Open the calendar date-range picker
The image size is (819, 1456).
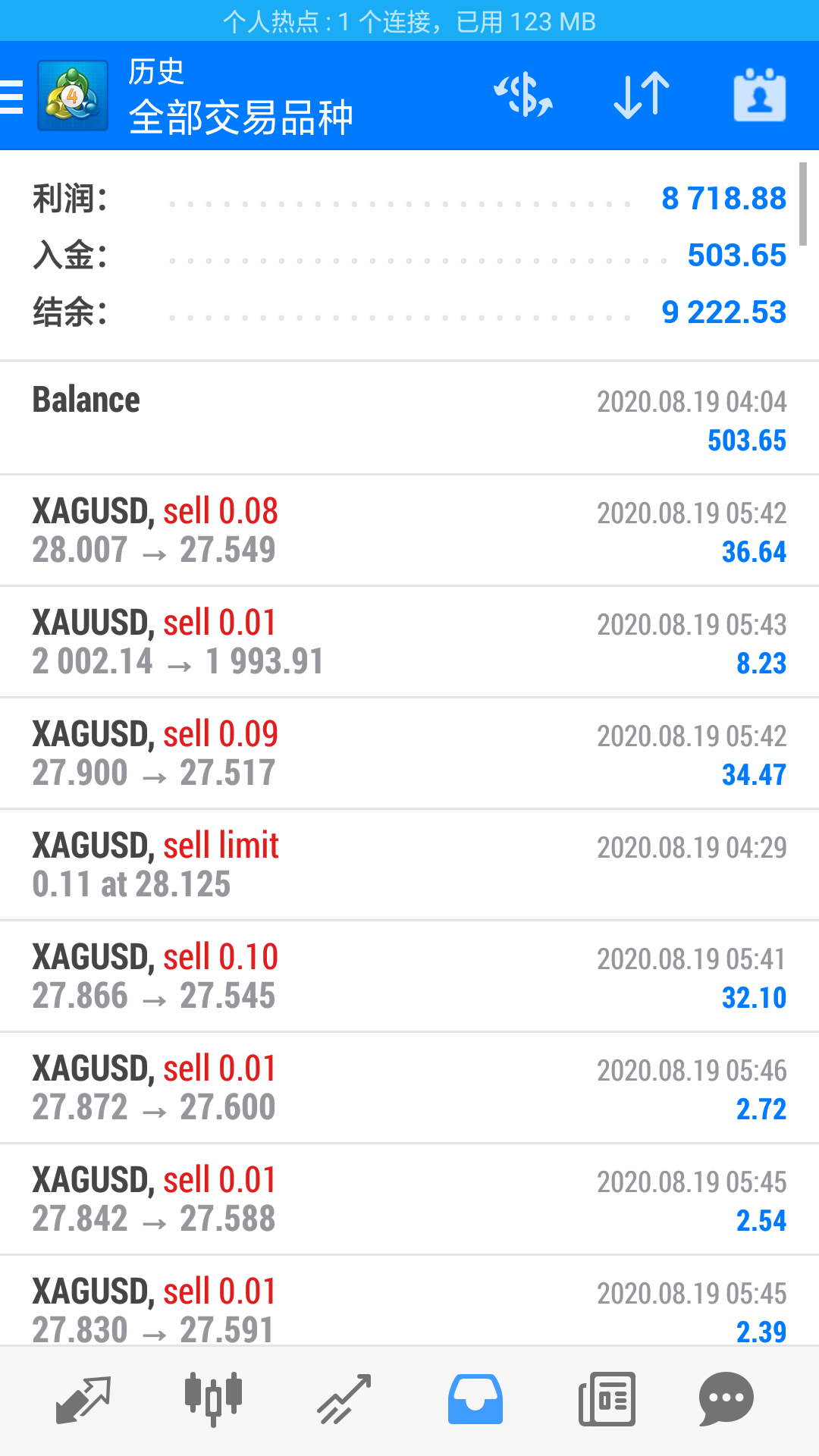coord(759,96)
